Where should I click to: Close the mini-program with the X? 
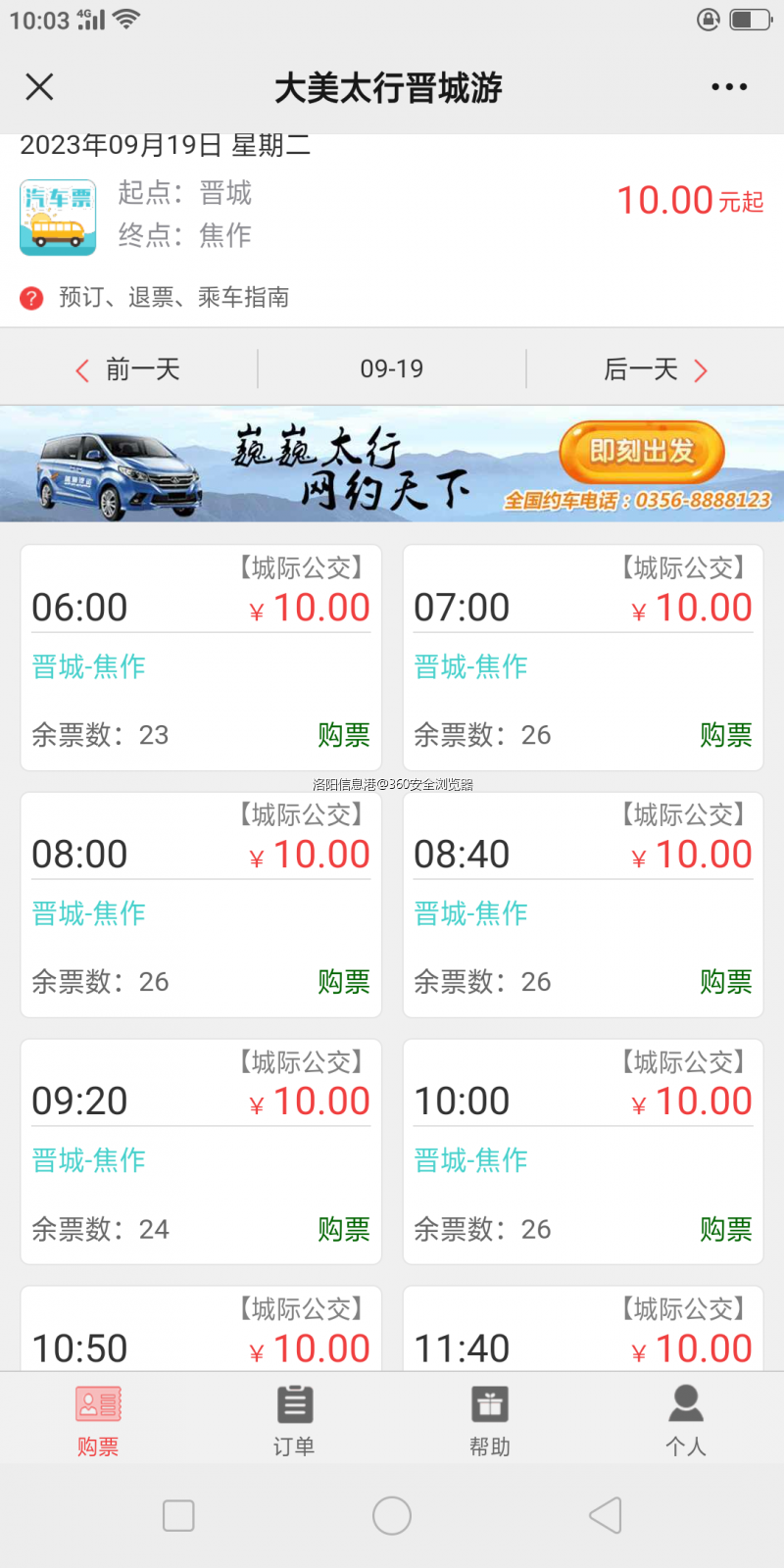tap(39, 86)
